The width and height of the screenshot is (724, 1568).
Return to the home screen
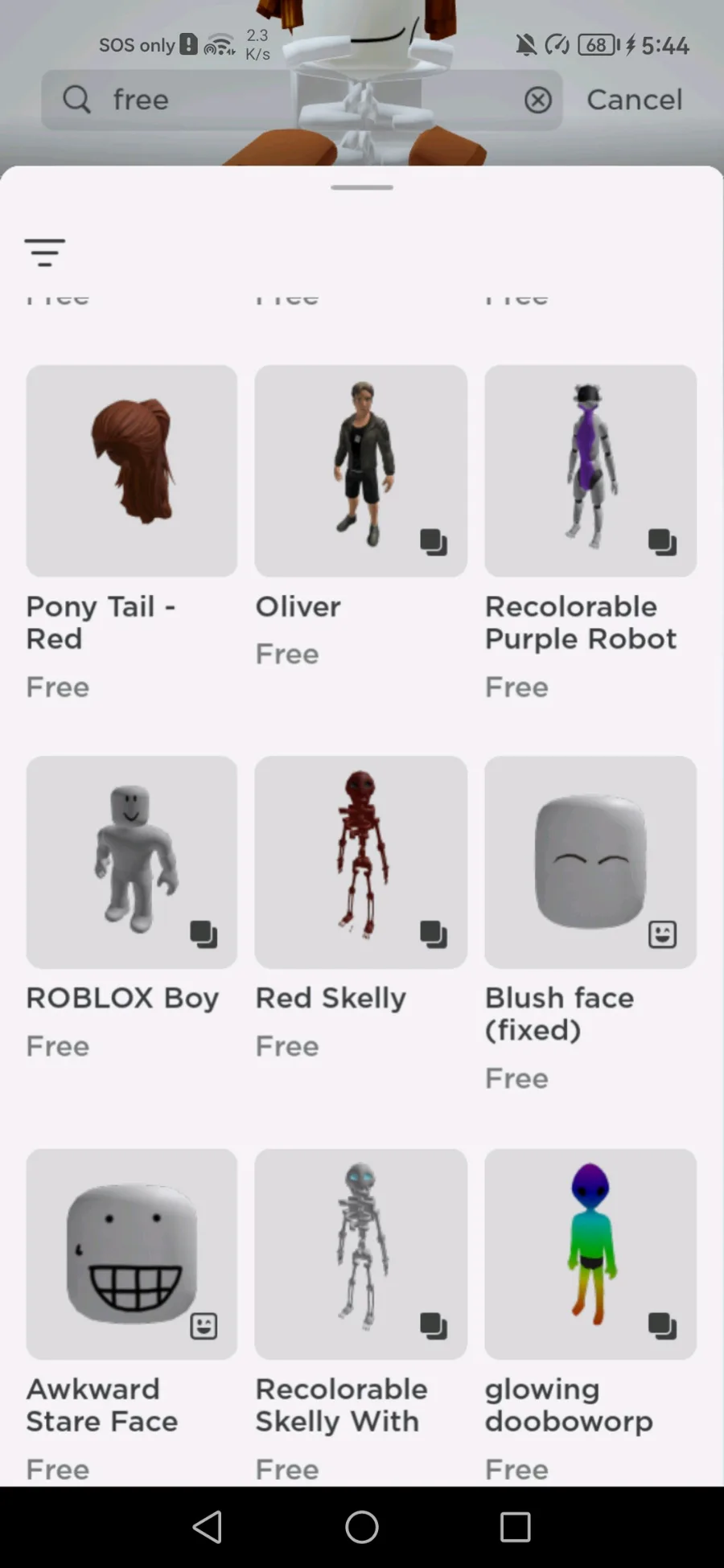(362, 1527)
